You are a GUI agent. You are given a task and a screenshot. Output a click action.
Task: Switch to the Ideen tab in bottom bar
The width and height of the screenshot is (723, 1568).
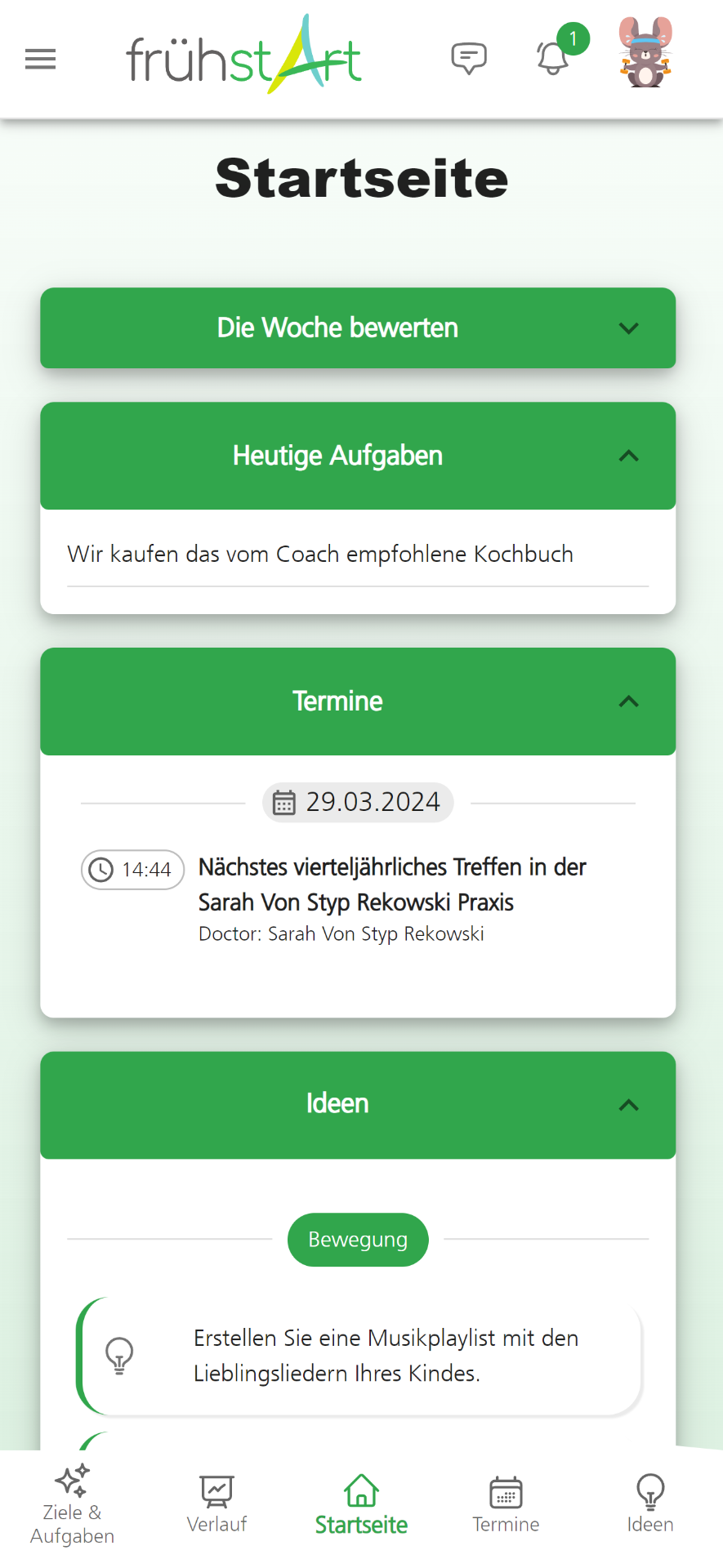point(650,1505)
